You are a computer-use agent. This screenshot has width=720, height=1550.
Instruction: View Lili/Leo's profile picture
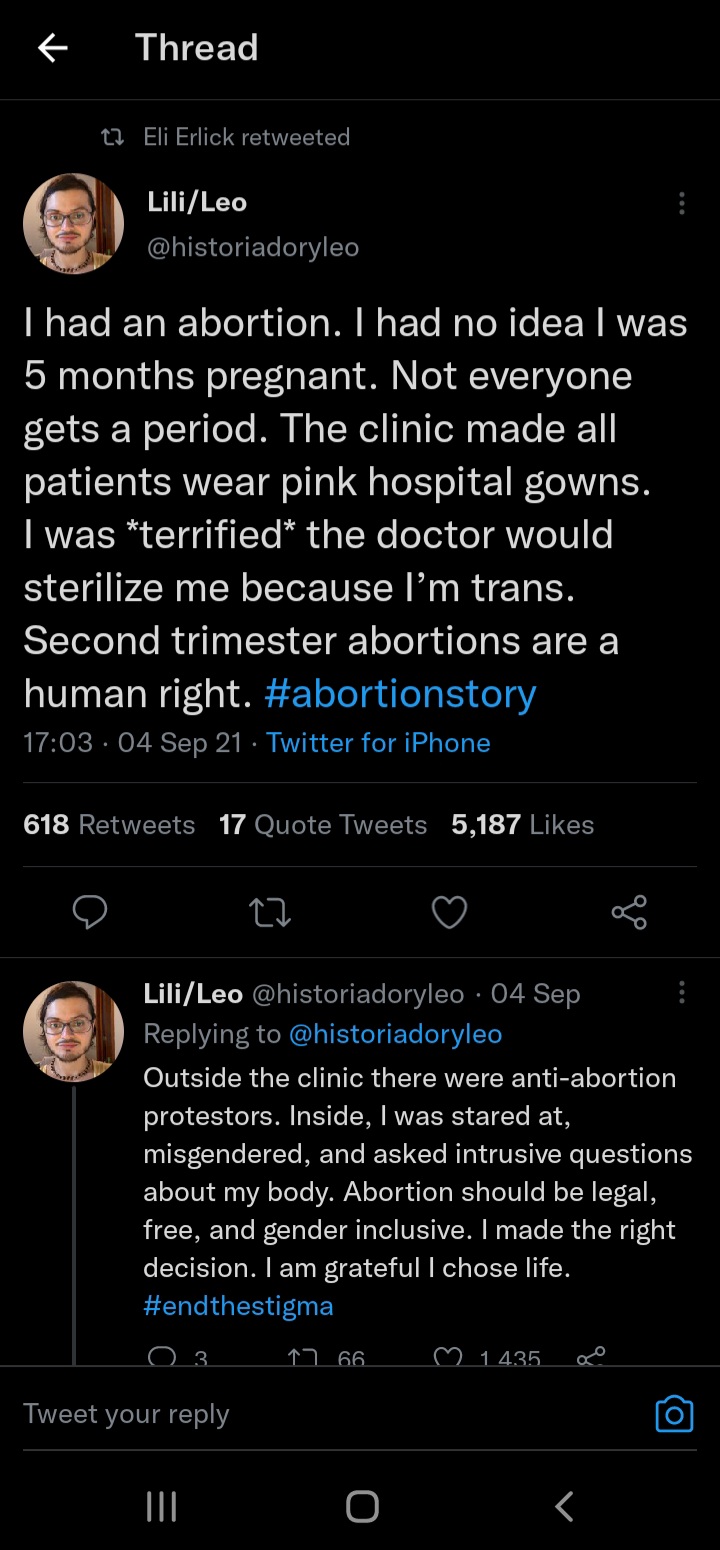point(73,223)
